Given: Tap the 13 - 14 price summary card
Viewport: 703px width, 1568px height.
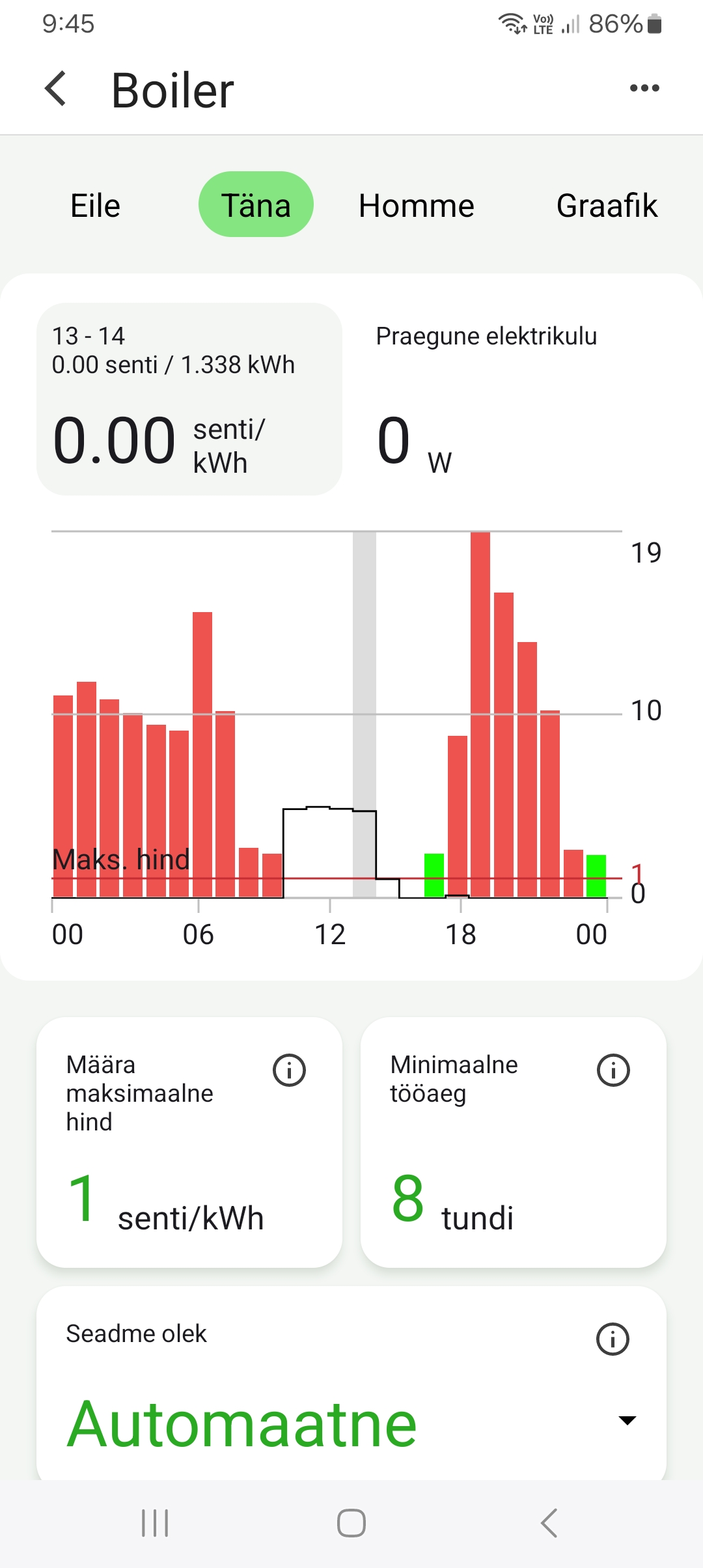Looking at the screenshot, I should tap(189, 400).
